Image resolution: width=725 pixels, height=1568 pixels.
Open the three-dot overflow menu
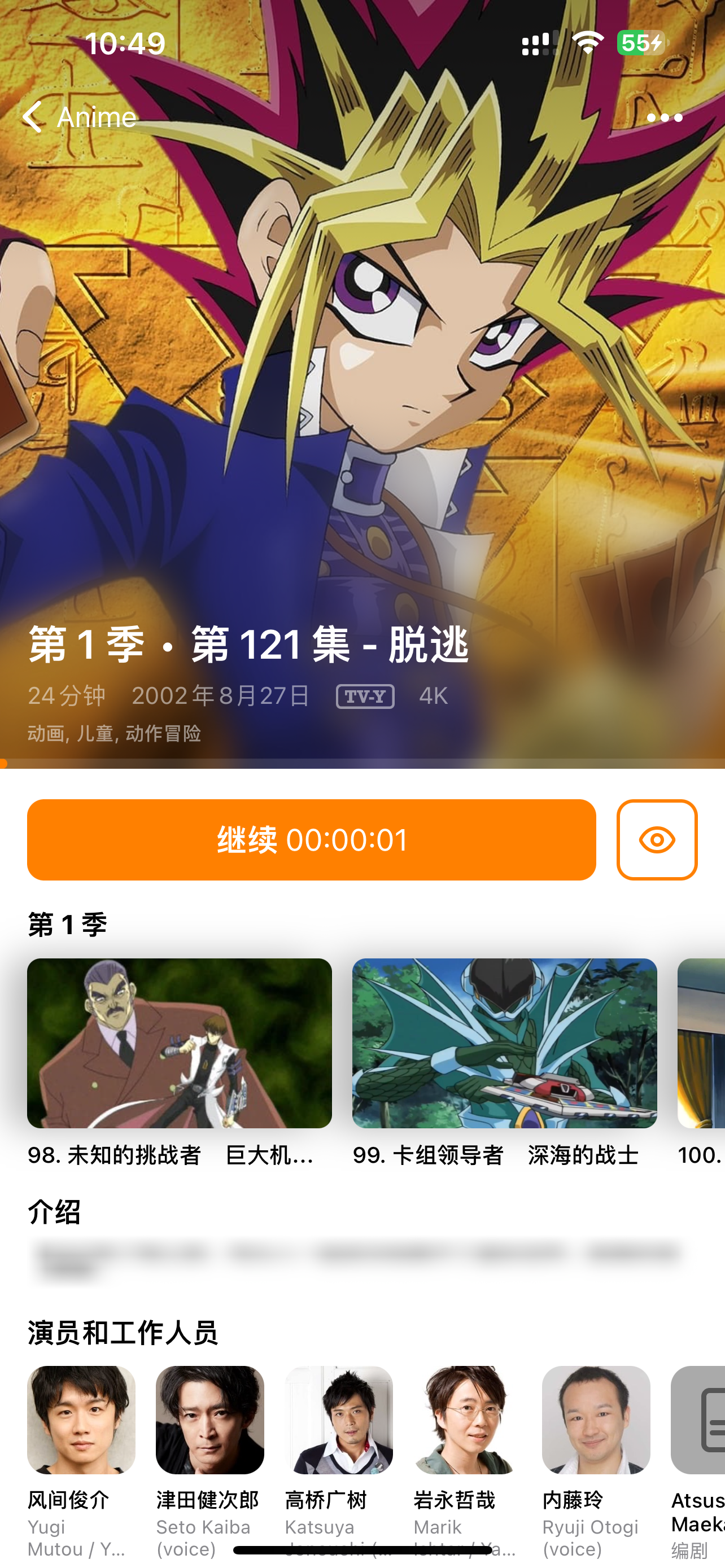664,117
